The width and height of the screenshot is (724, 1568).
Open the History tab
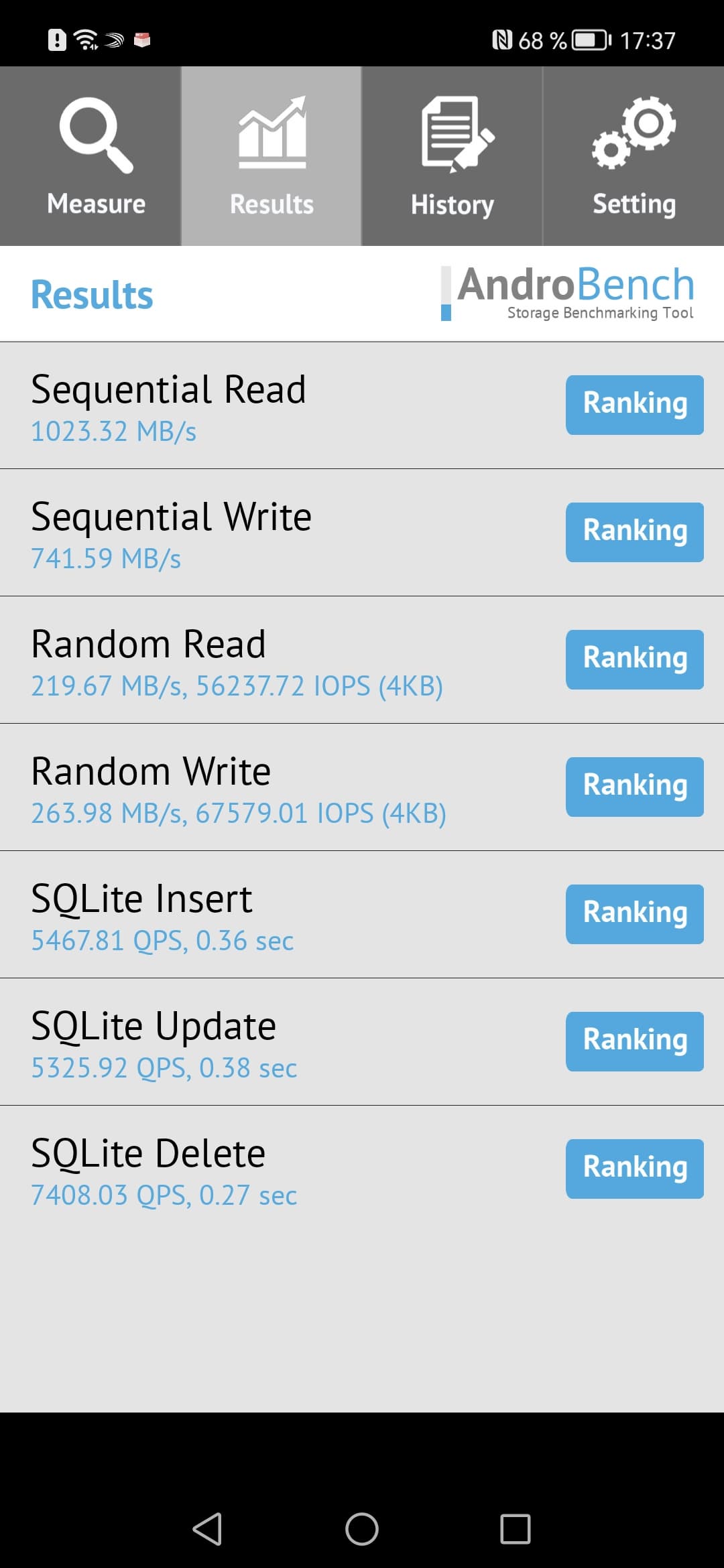tap(452, 156)
